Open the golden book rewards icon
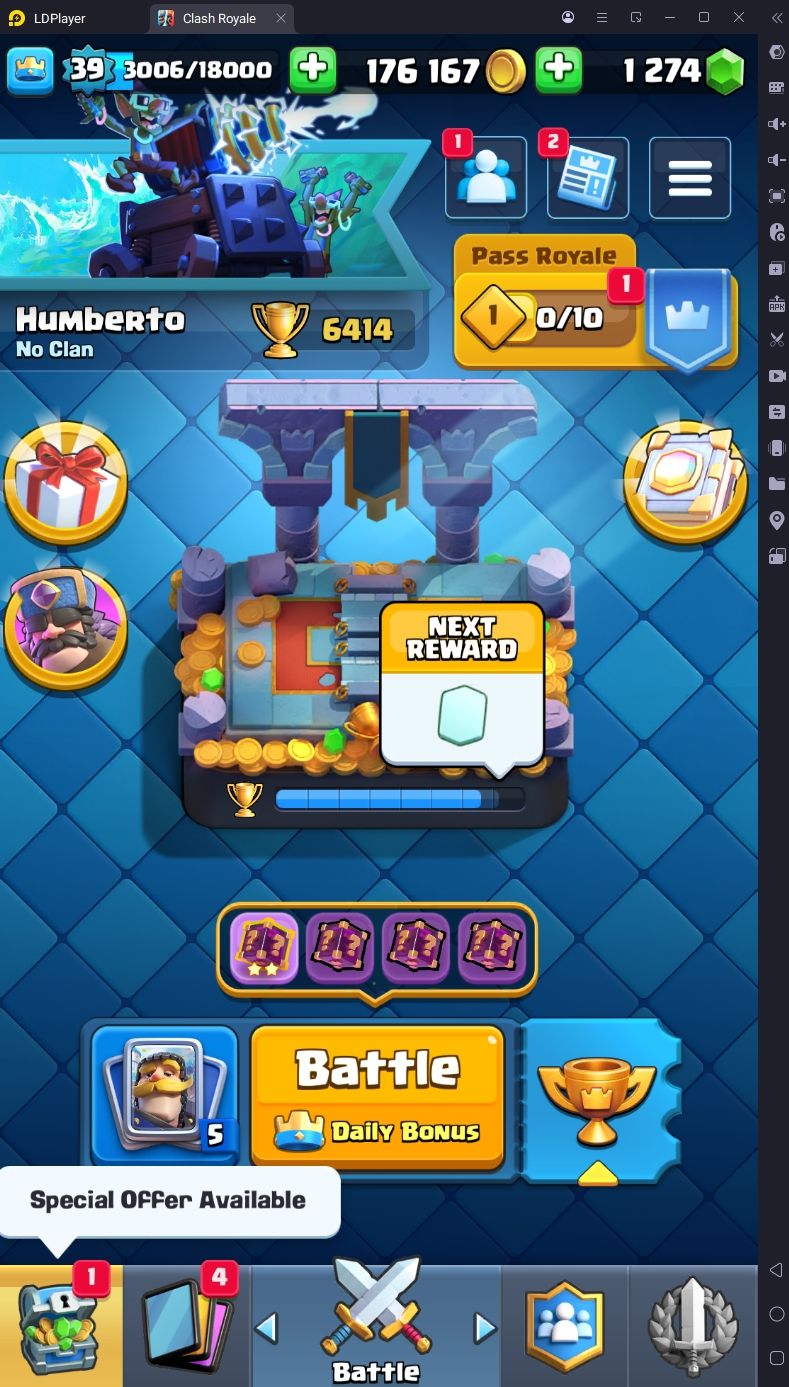The image size is (789, 1387). tap(686, 479)
